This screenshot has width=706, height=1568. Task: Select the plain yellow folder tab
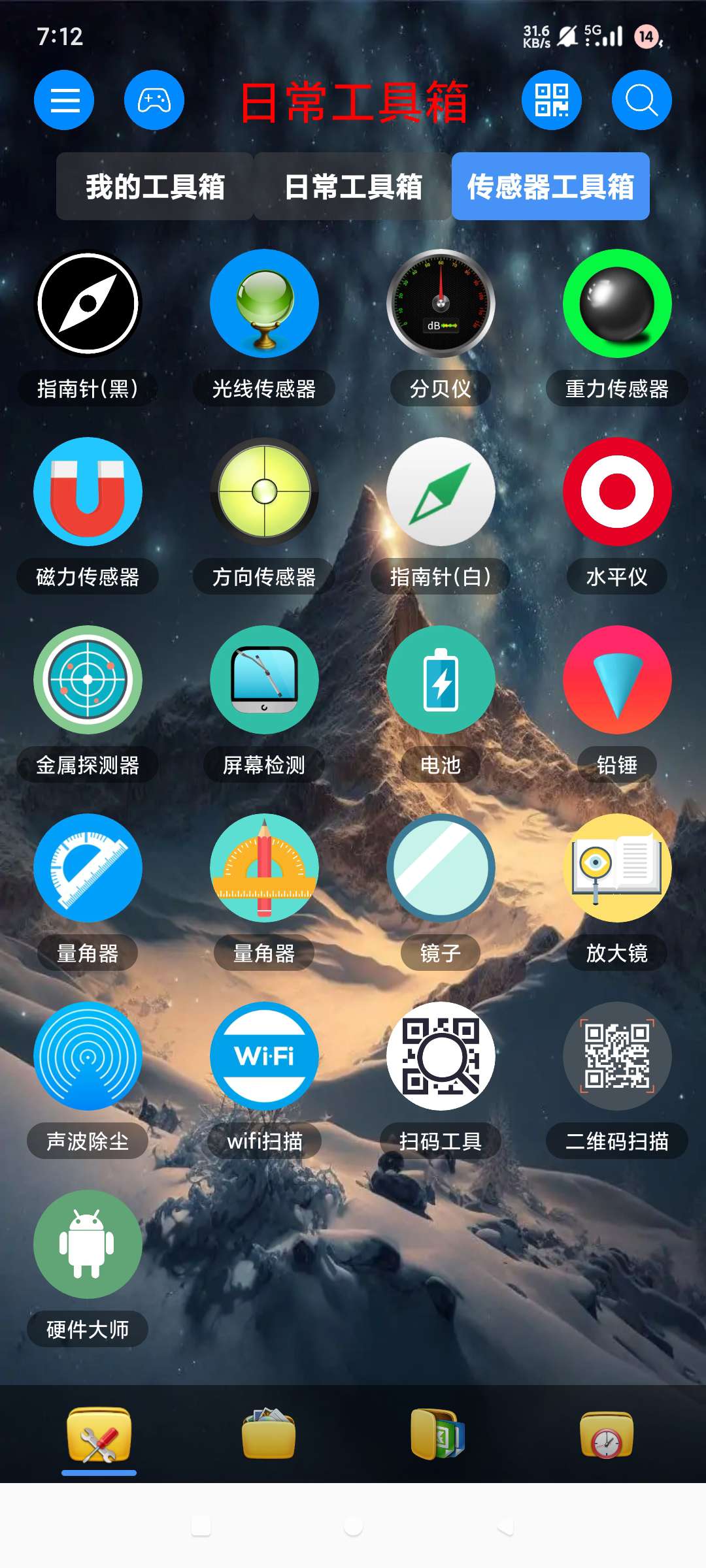pos(268,1435)
